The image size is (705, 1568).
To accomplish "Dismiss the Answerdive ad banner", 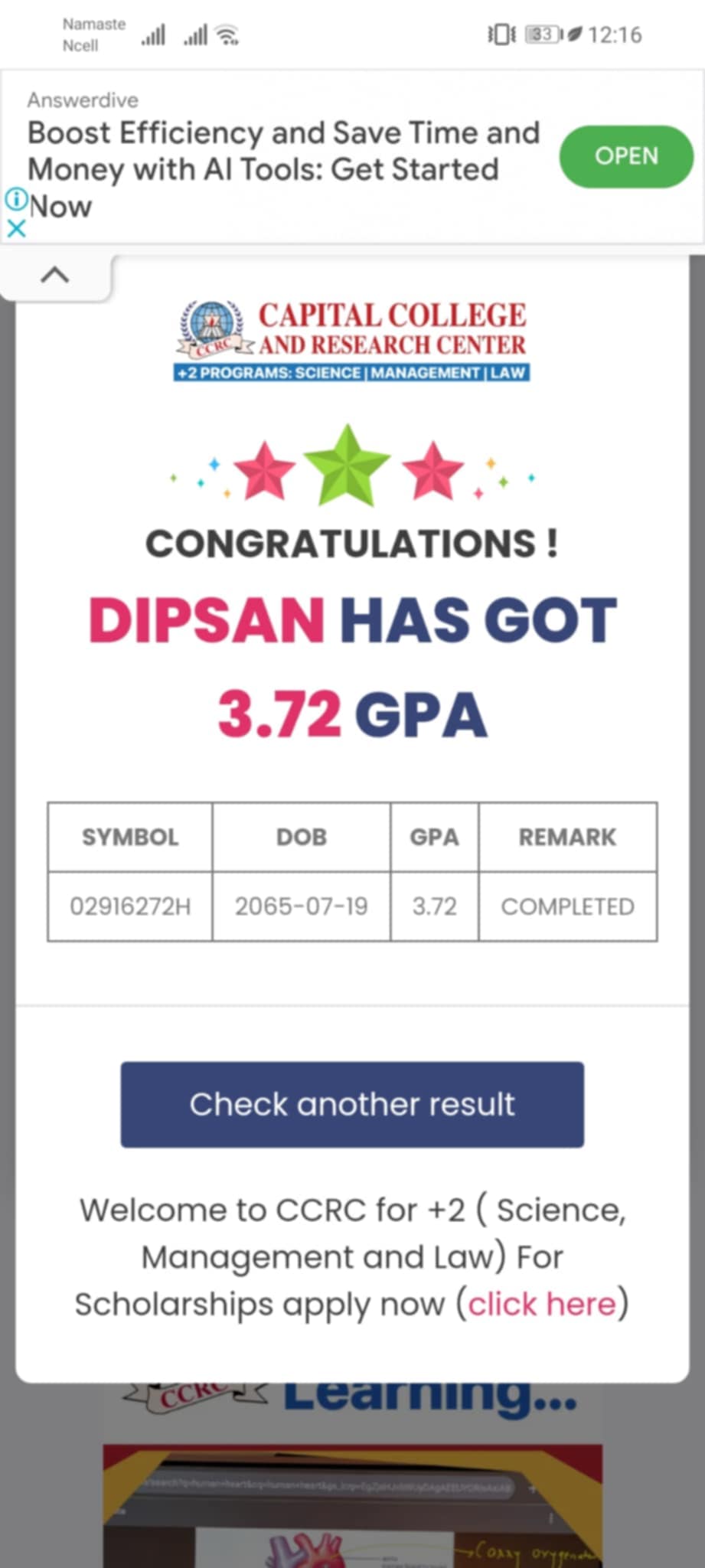I will pos(16,228).
